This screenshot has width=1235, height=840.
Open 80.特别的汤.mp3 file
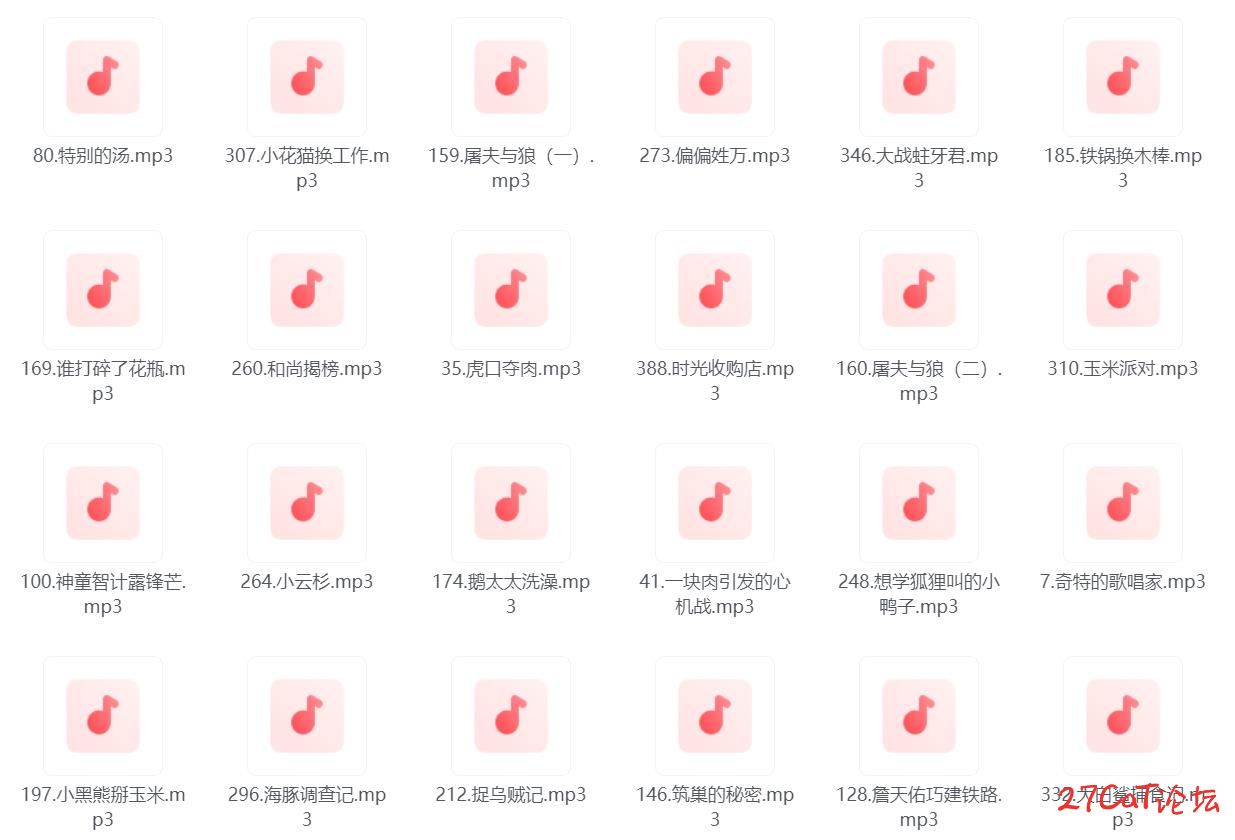click(103, 77)
